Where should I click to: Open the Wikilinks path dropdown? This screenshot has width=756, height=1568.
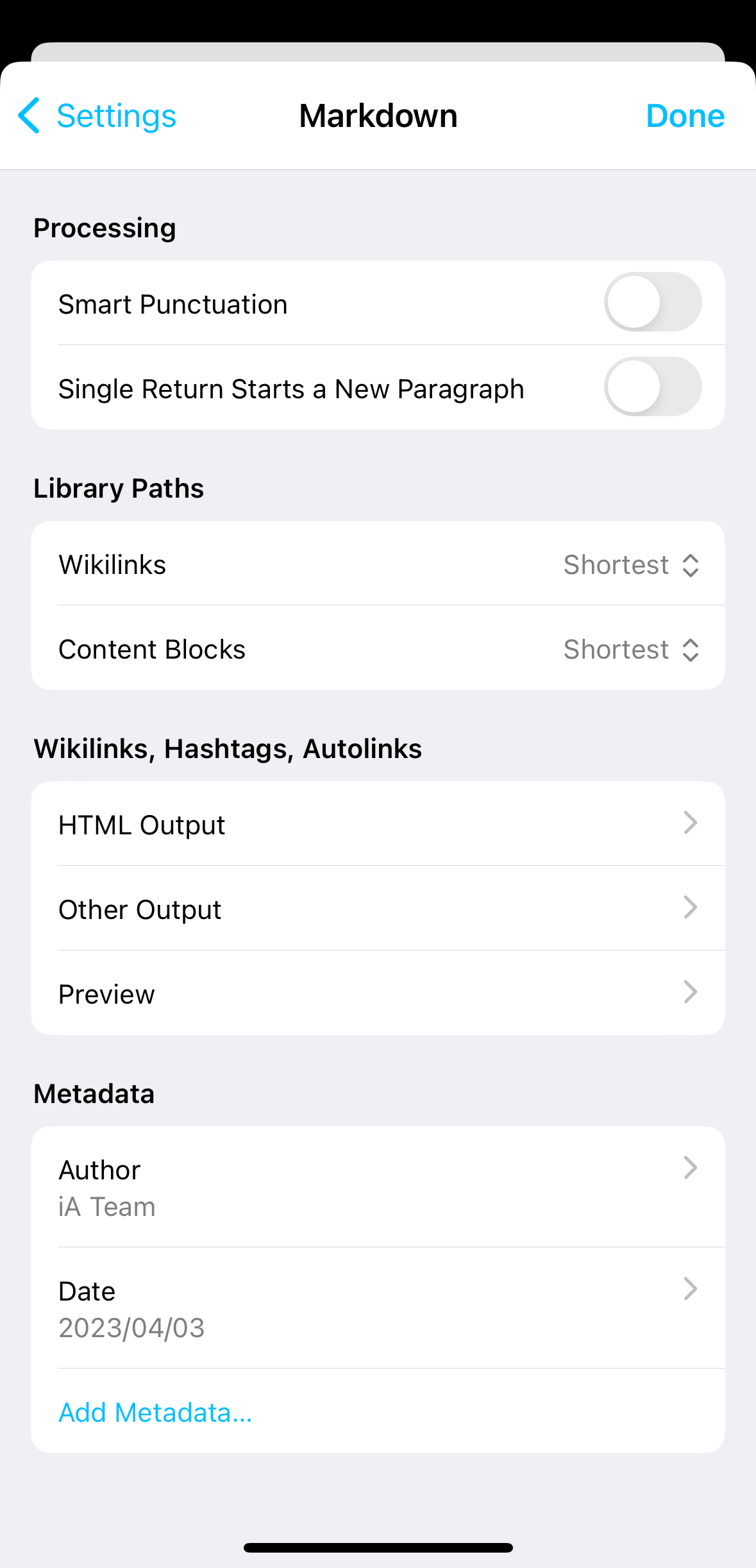coord(631,565)
